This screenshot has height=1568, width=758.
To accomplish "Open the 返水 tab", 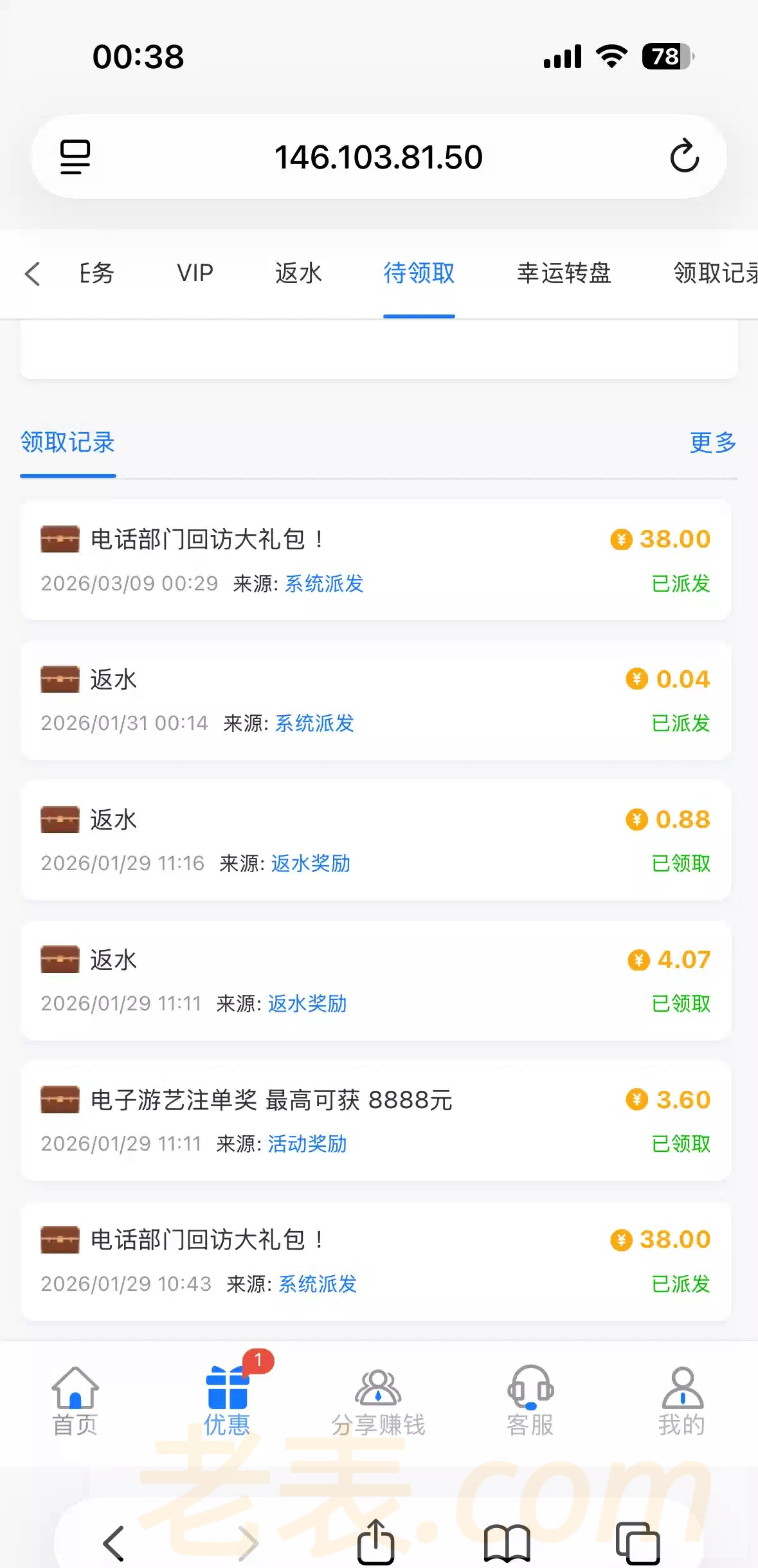I will coord(298,273).
